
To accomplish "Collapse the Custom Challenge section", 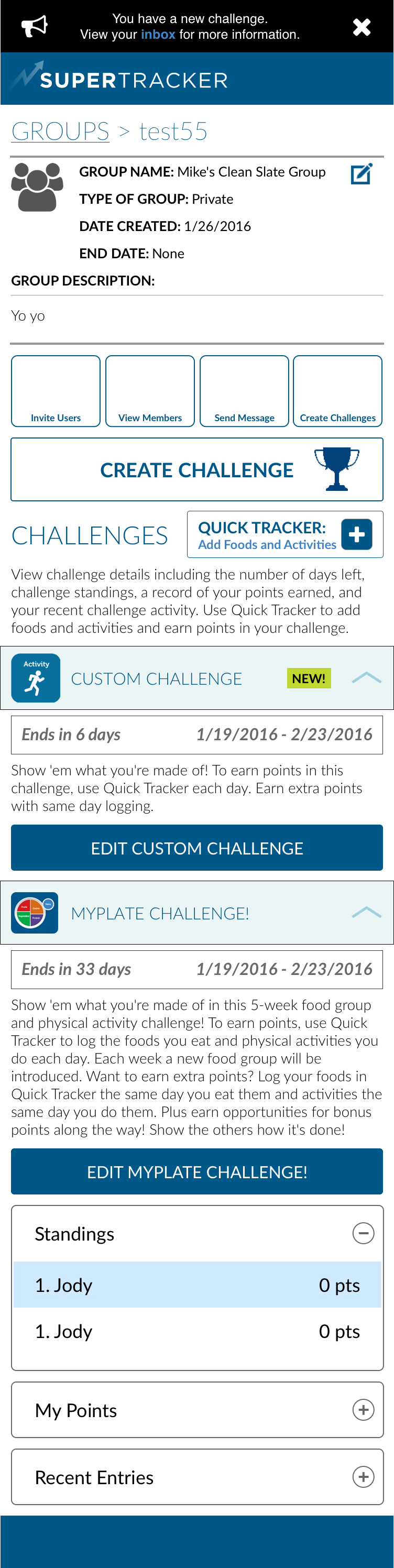I will click(x=366, y=678).
